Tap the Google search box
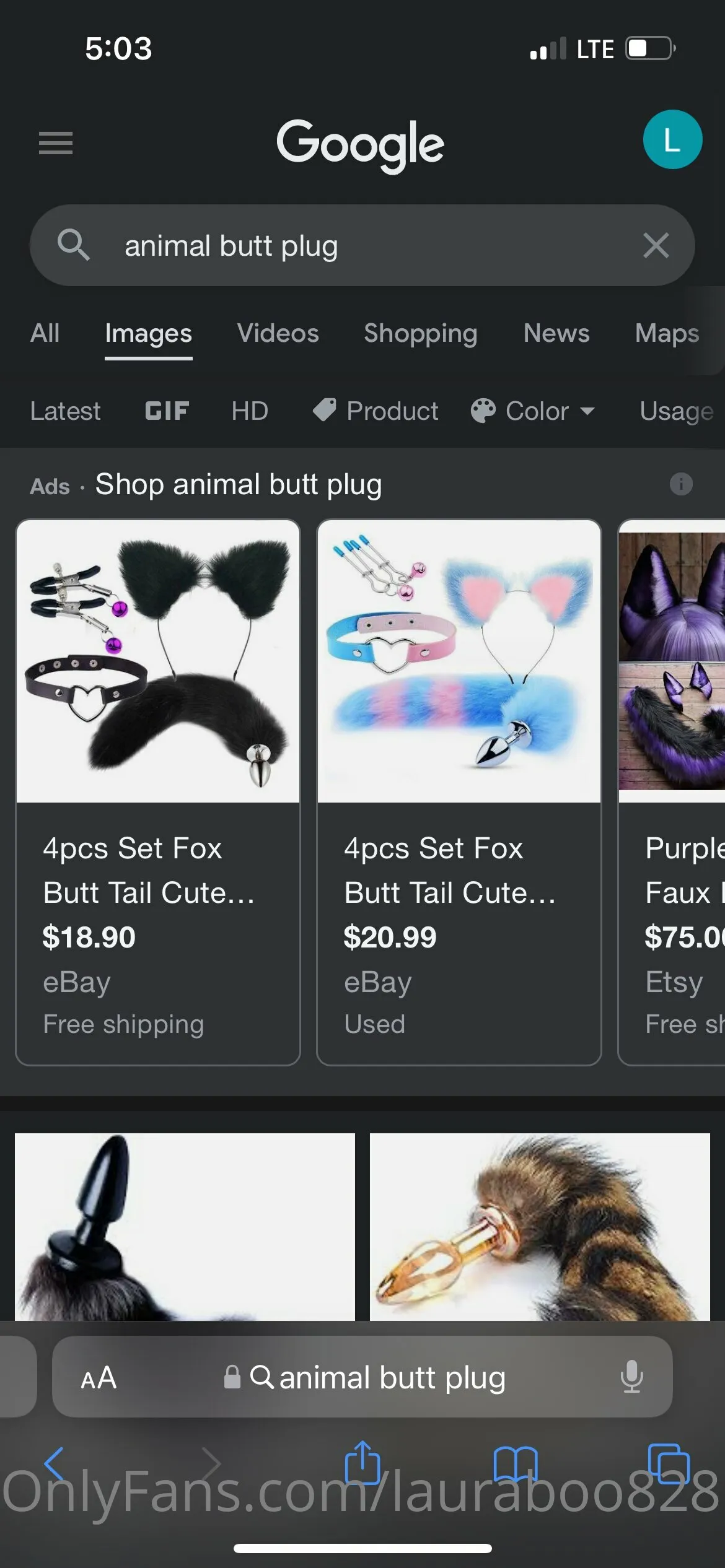Screen dimensions: 725x1568 (x=359, y=246)
